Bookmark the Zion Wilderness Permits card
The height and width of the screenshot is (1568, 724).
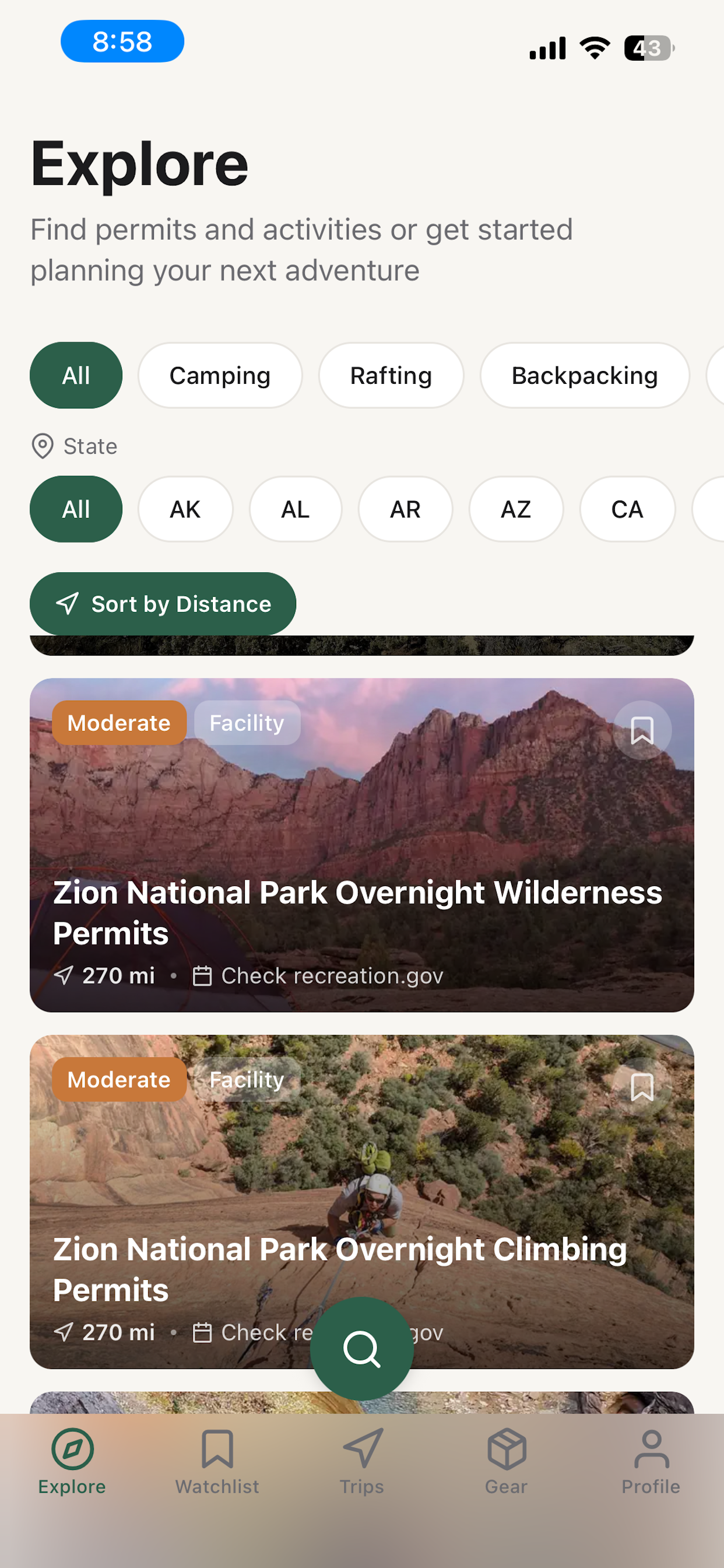click(x=642, y=730)
